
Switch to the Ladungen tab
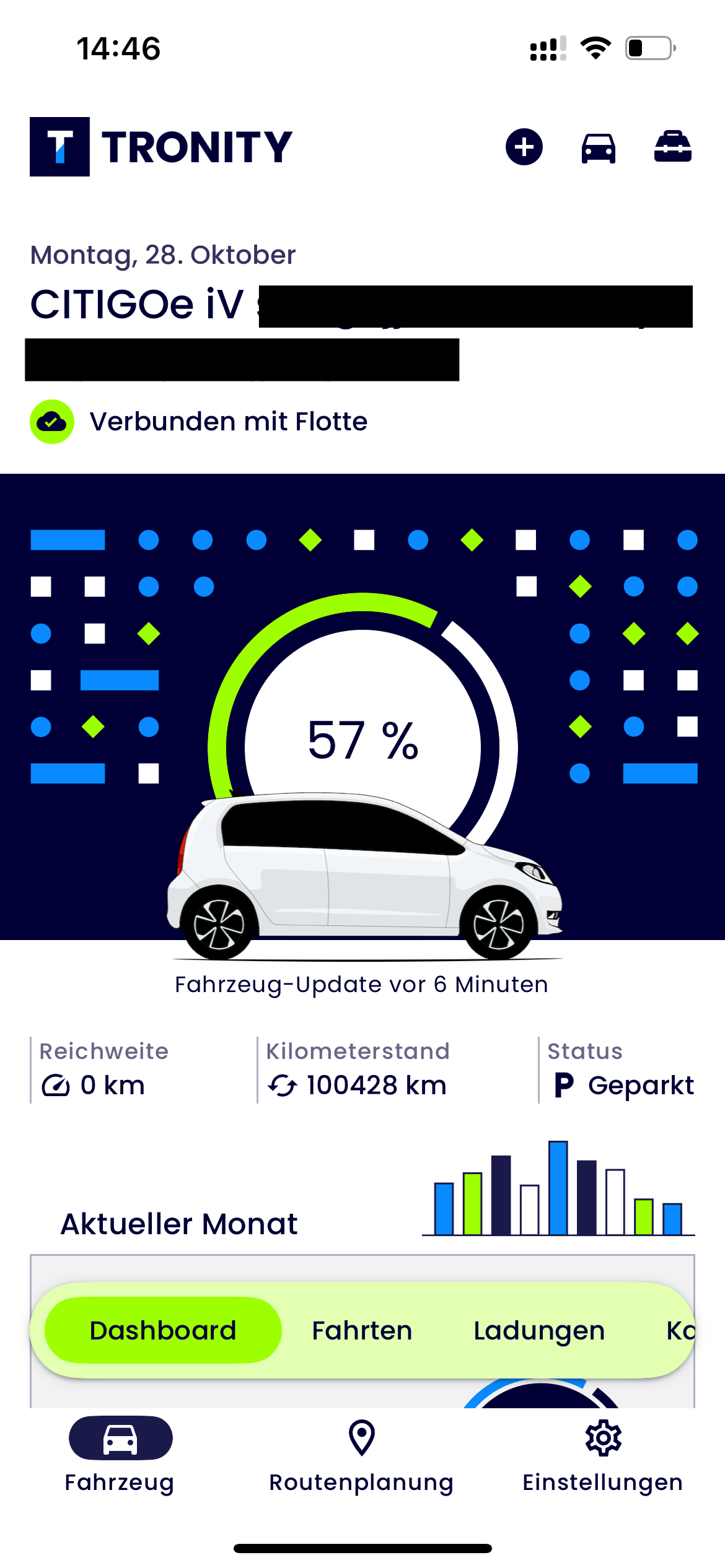[538, 1330]
